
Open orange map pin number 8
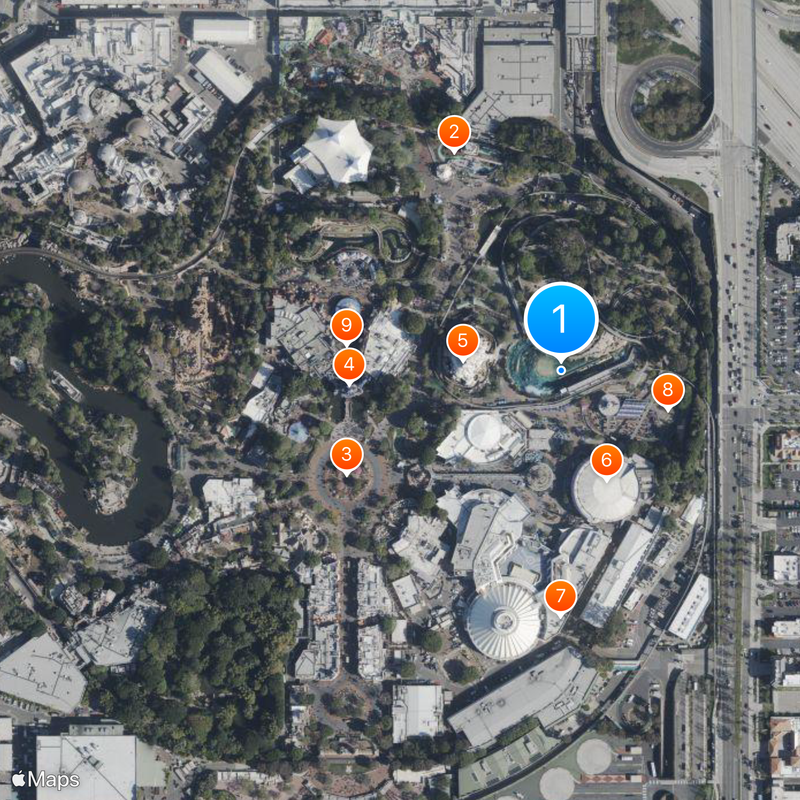[667, 390]
